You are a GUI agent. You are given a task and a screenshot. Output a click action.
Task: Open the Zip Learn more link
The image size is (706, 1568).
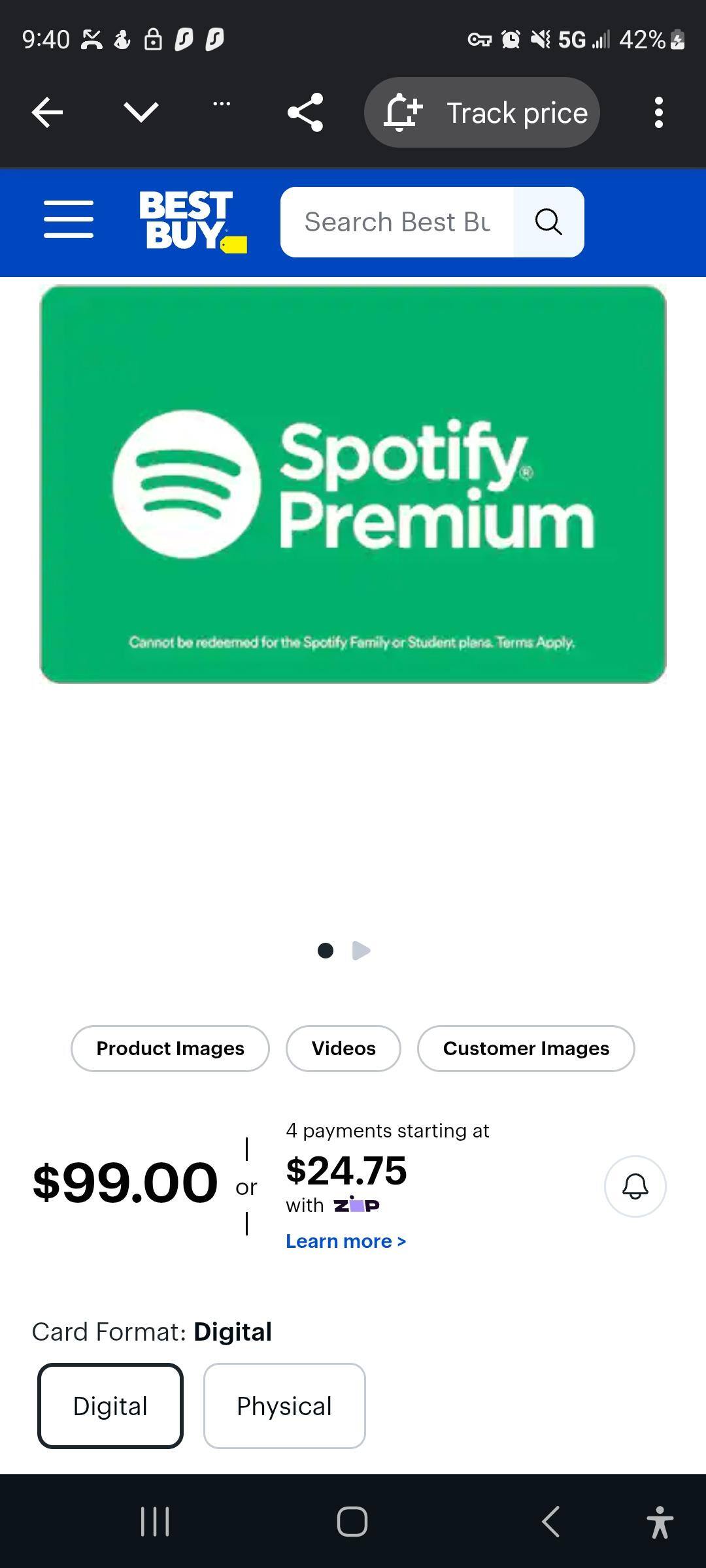click(345, 1240)
